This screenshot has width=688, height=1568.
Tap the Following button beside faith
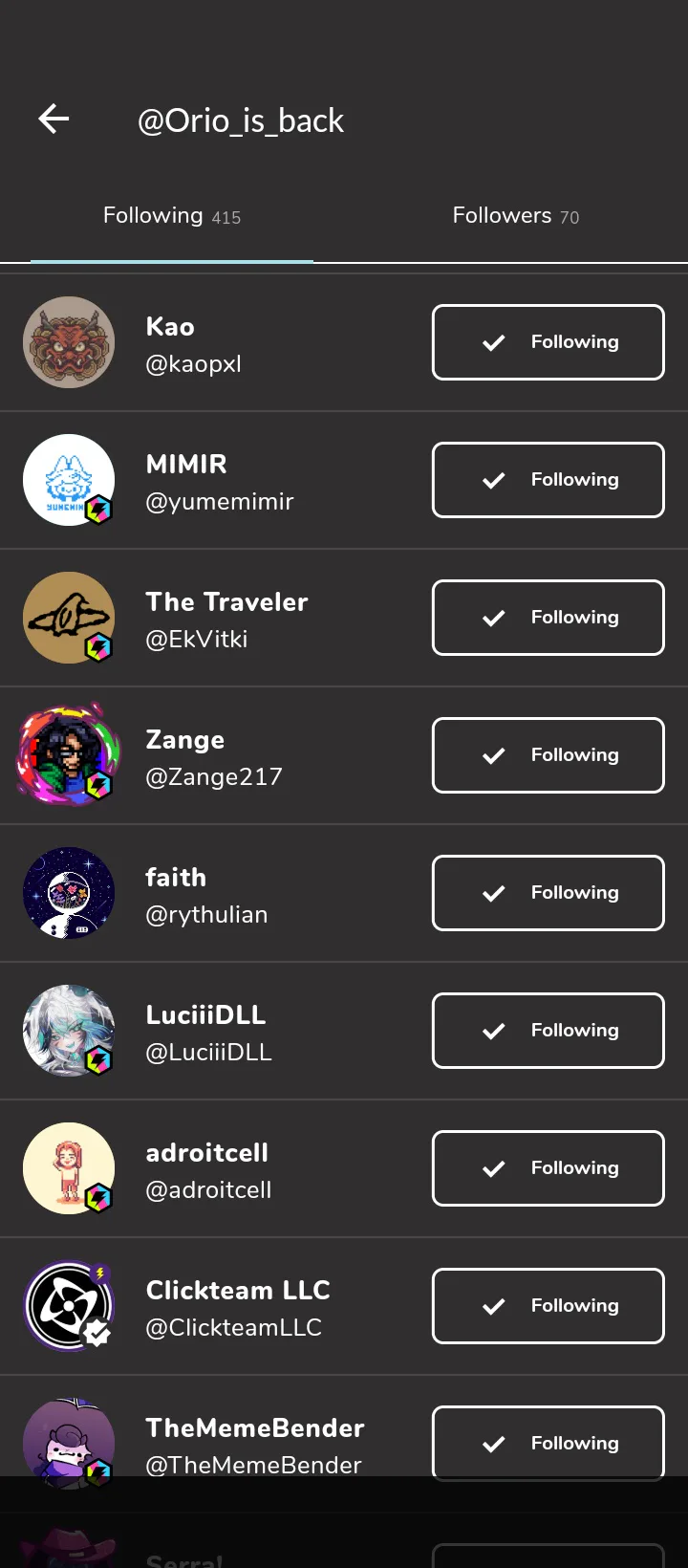click(548, 893)
